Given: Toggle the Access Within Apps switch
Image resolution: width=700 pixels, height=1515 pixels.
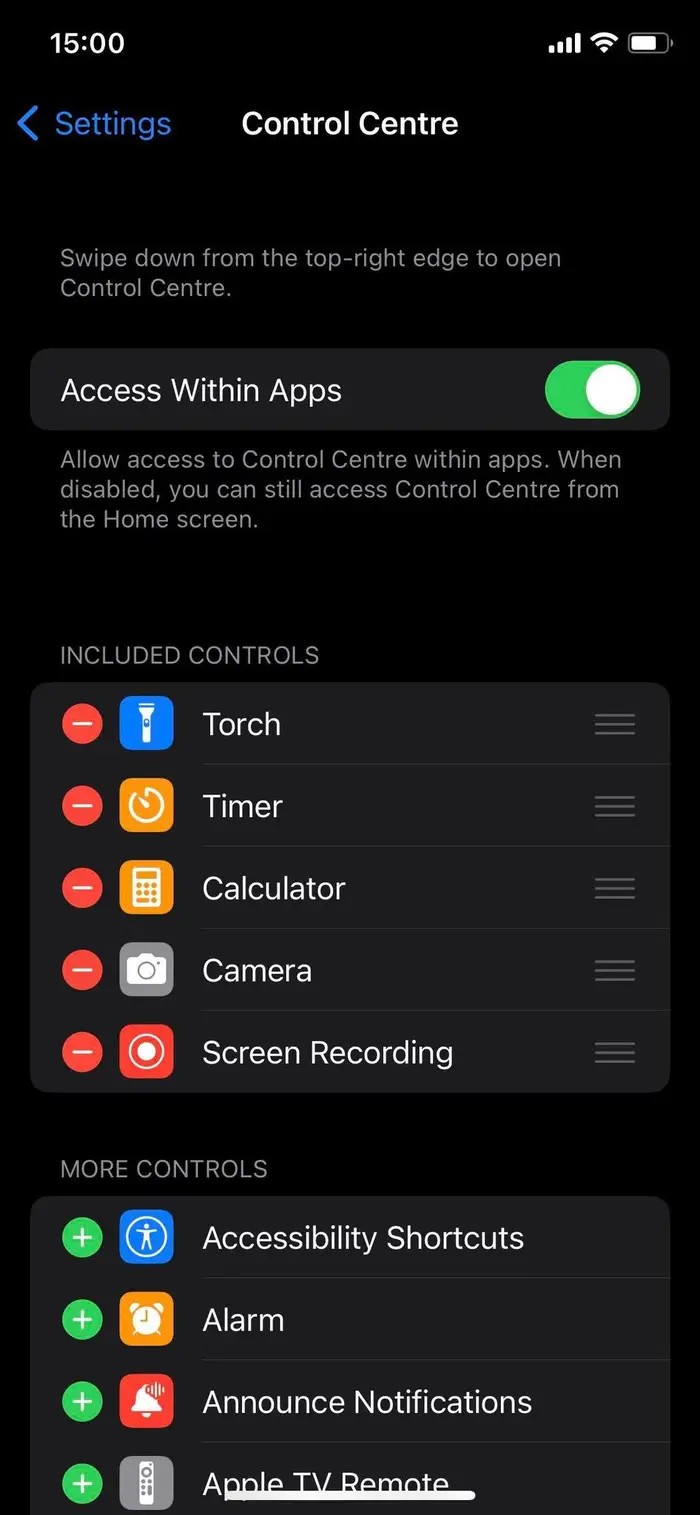Looking at the screenshot, I should (592, 390).
